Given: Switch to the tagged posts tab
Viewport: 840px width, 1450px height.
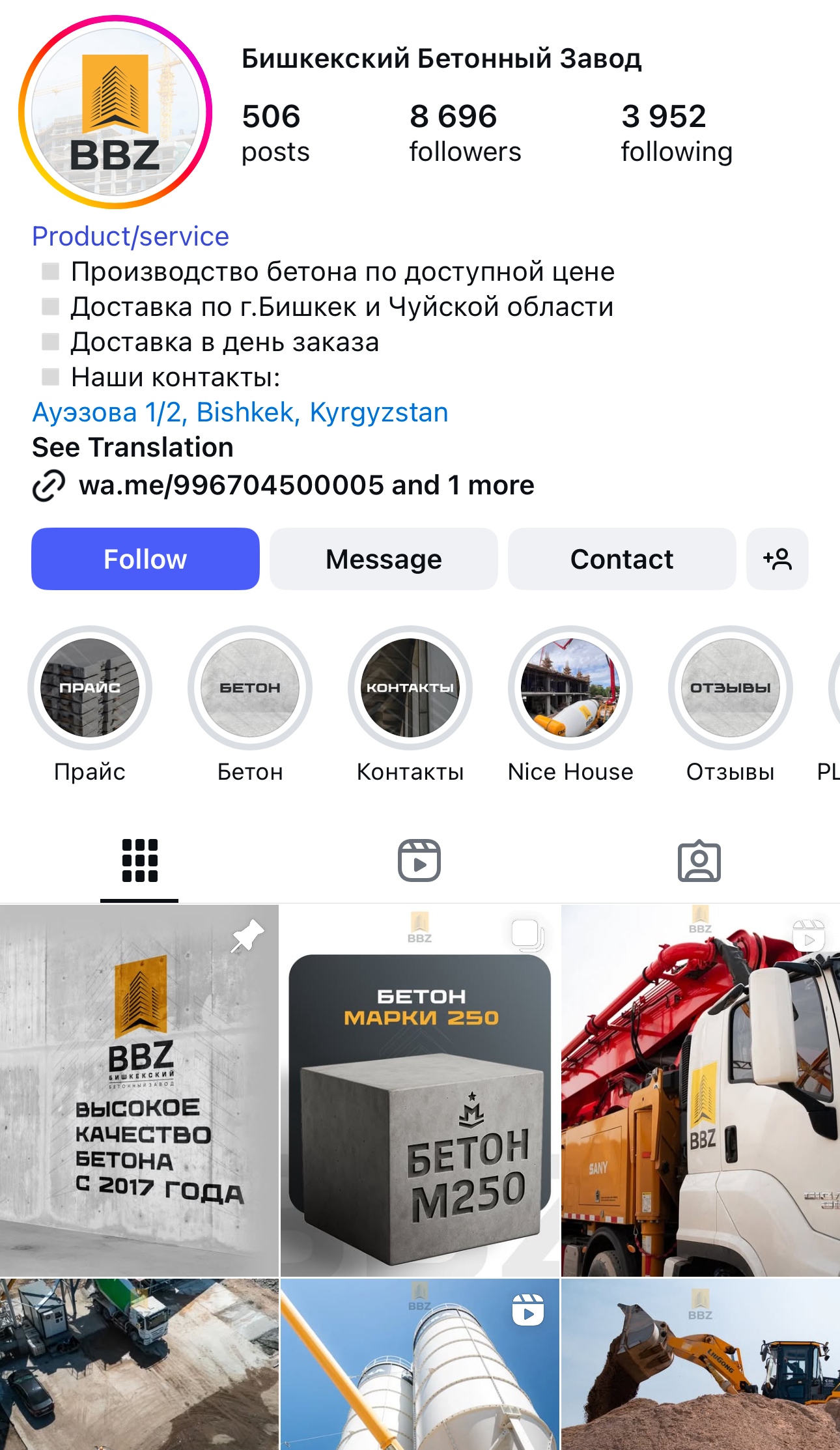Looking at the screenshot, I should (699, 860).
